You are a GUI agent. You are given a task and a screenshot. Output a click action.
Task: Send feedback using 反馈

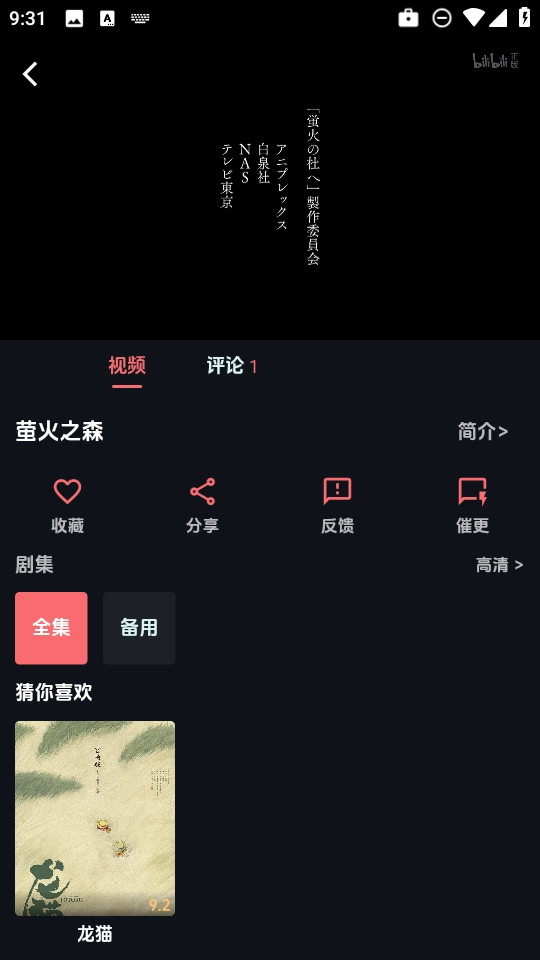[337, 506]
